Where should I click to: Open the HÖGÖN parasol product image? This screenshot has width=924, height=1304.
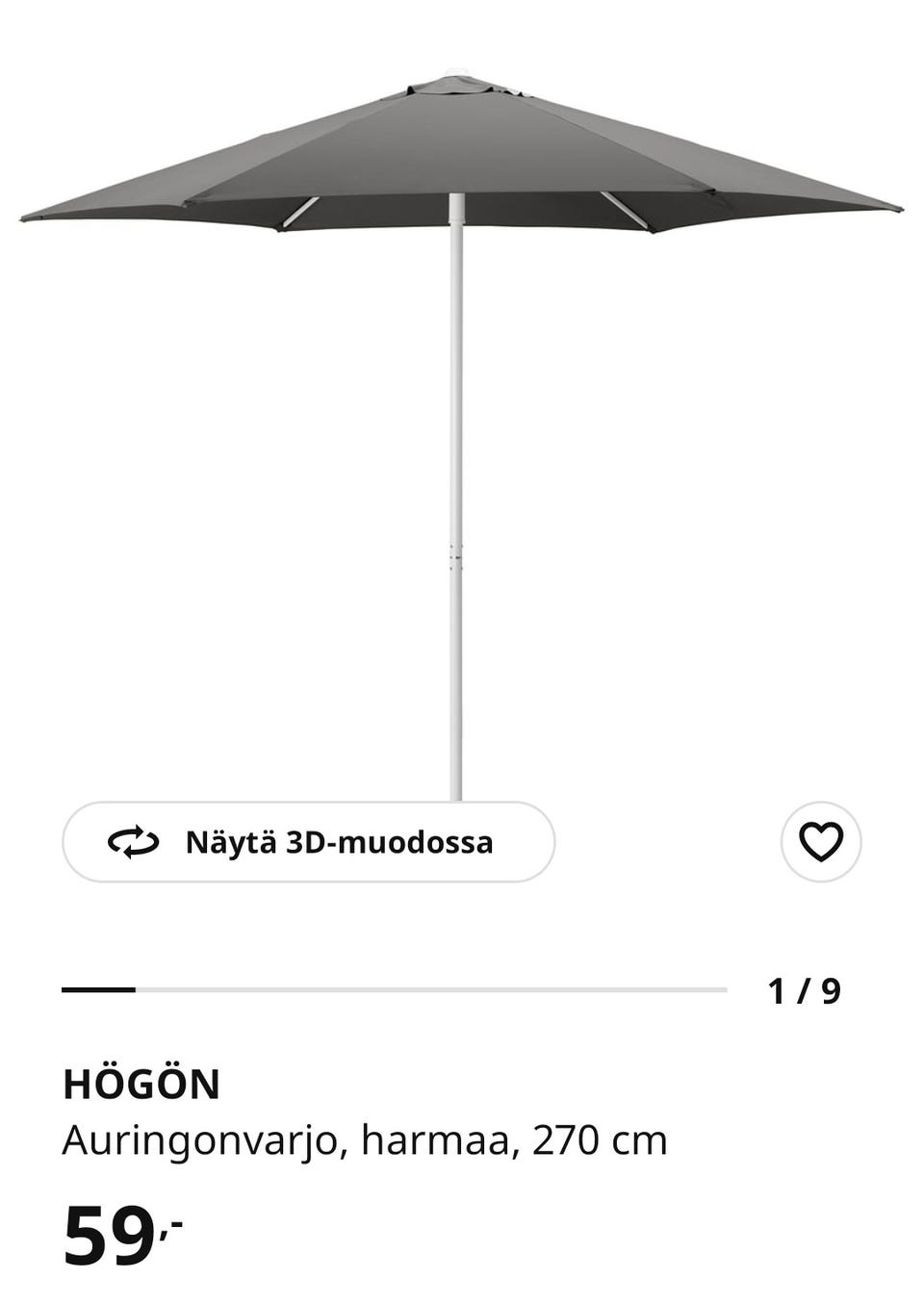coord(460,385)
